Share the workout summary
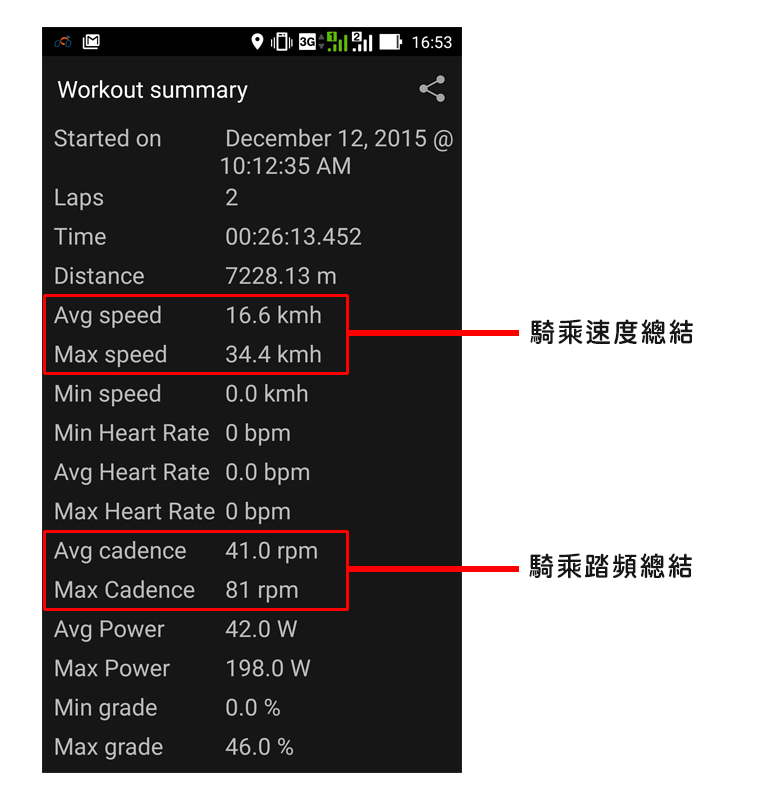Screen dimensions: 757x800 [432, 89]
